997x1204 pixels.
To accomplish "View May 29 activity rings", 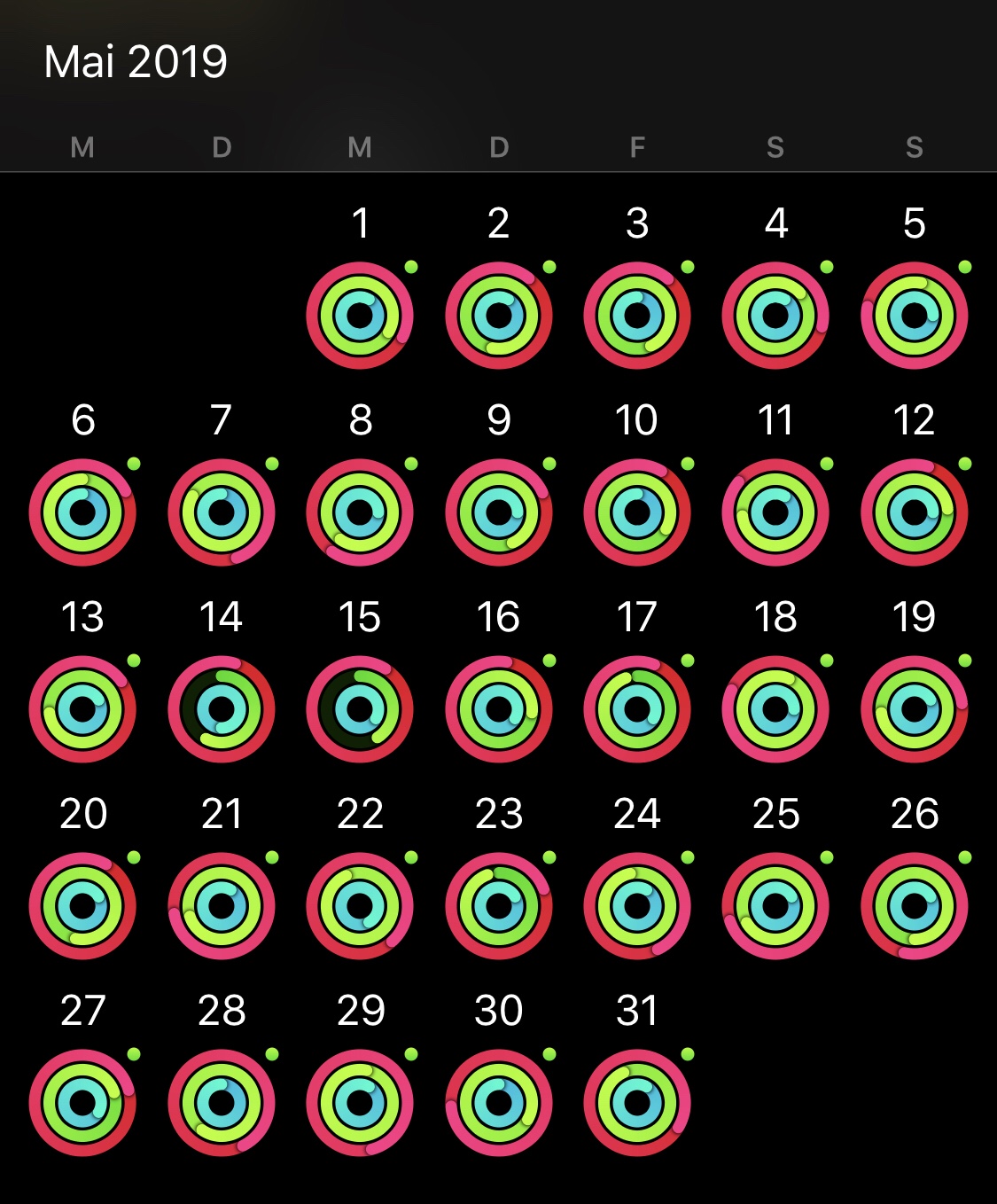I will (360, 1103).
